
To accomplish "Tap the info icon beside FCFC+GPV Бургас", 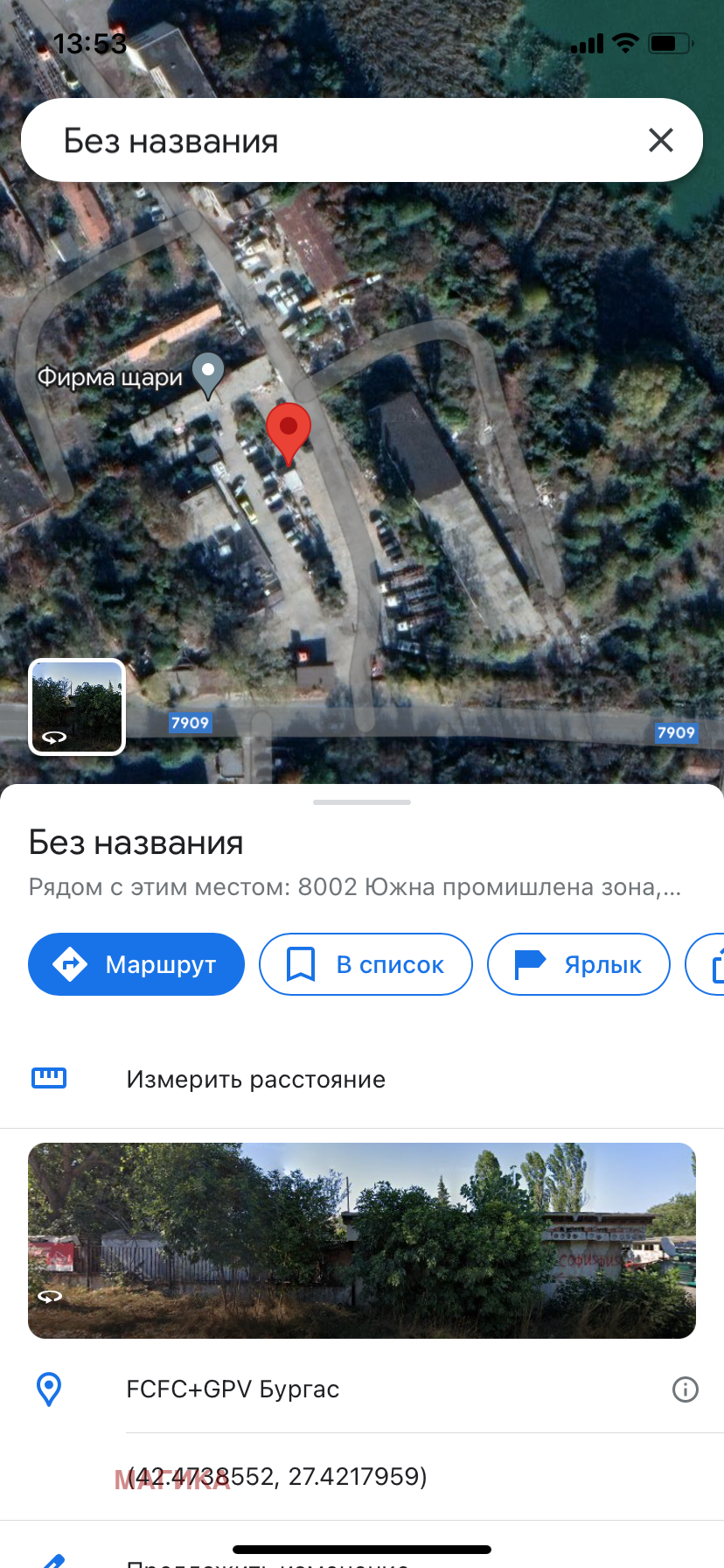I will pos(686,1389).
